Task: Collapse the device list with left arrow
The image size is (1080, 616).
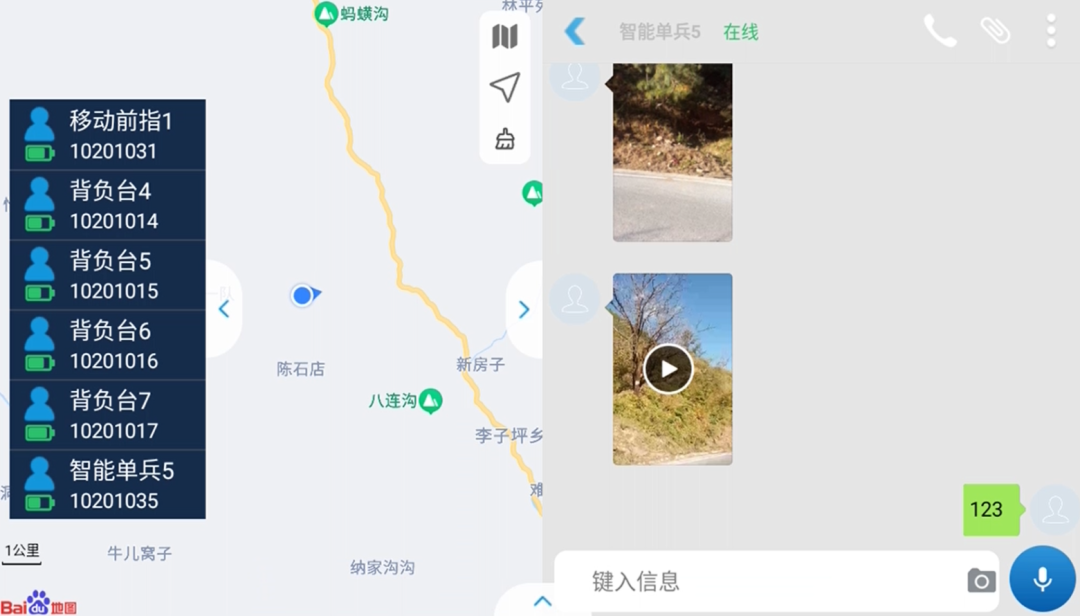Action: click(x=224, y=309)
